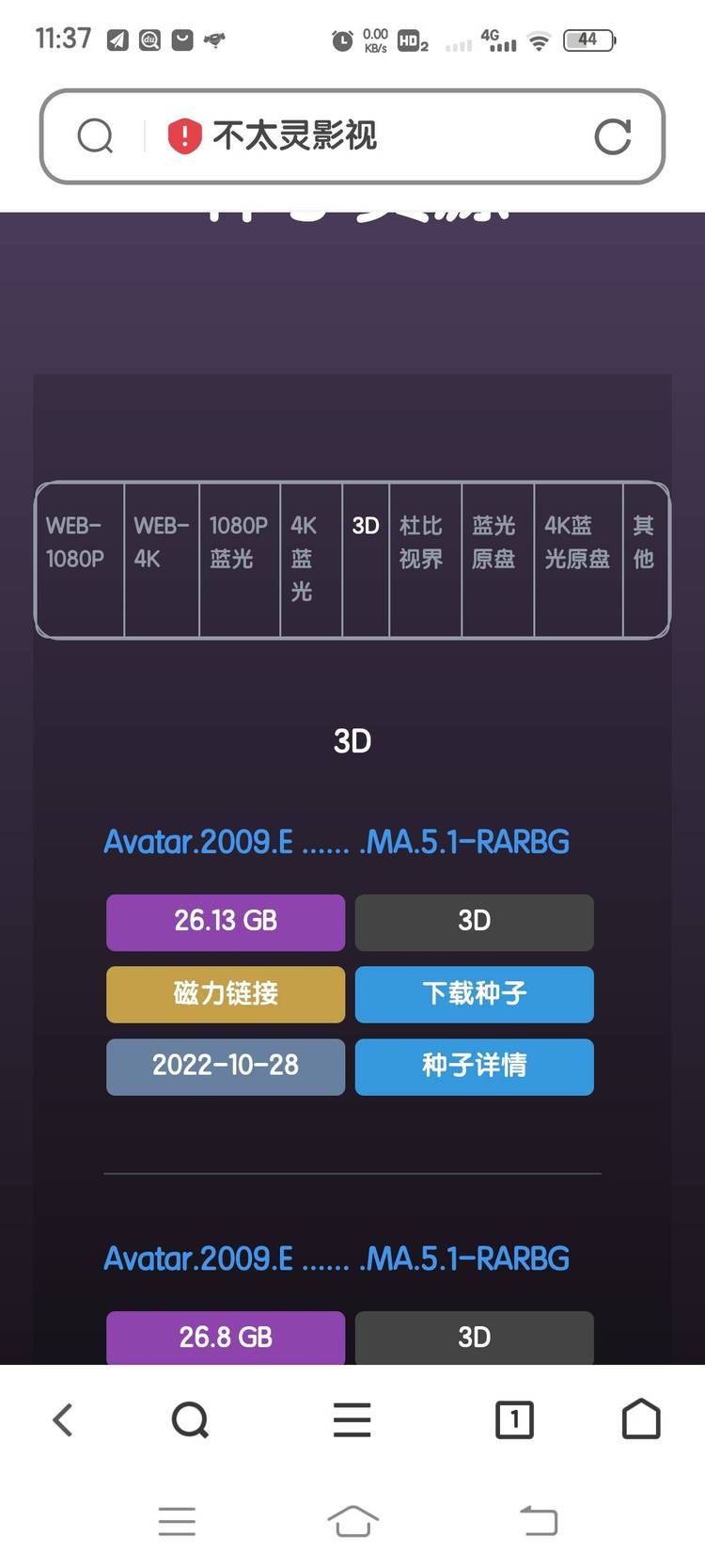
Task: Tap the address bar showing 不太灵影视
Action: (x=352, y=136)
